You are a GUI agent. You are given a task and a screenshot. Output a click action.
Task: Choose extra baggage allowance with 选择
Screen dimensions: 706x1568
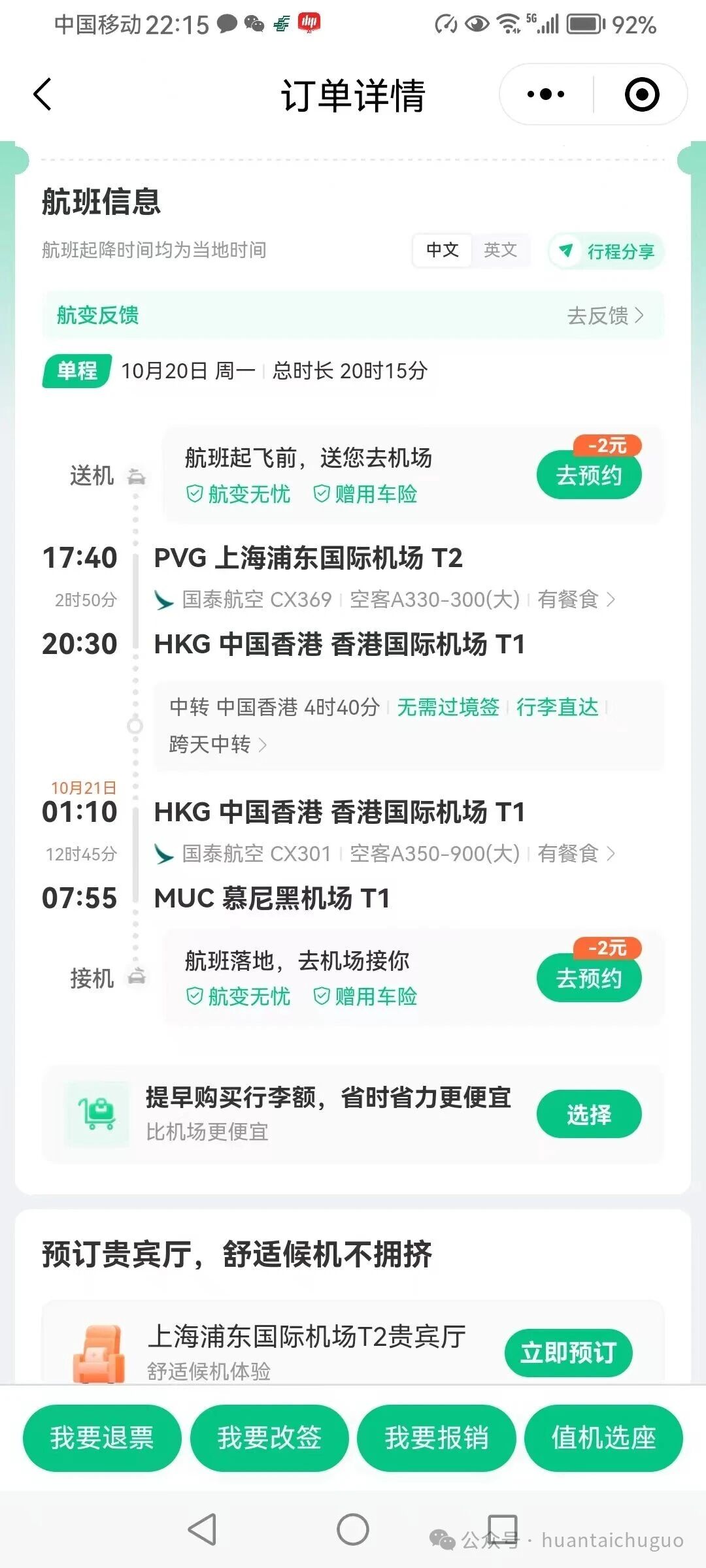pyautogui.click(x=588, y=1114)
